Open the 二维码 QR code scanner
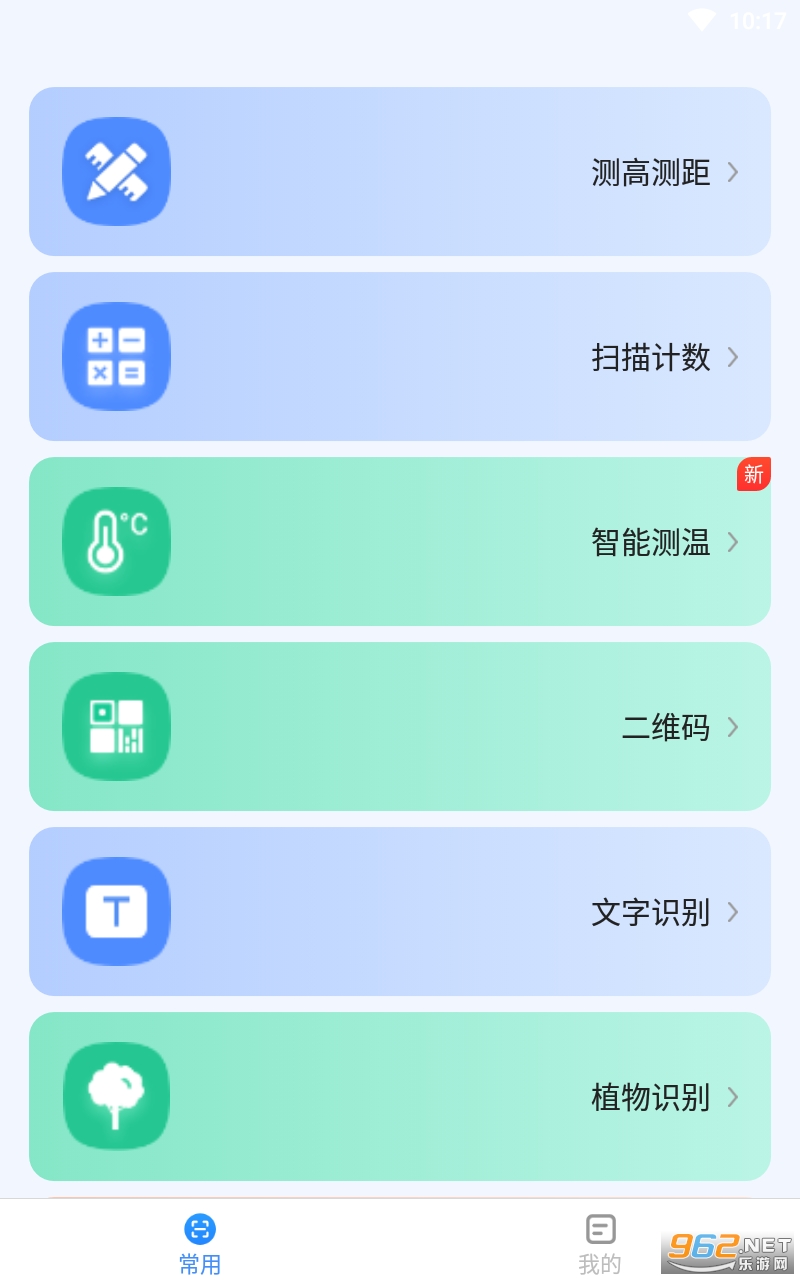 coord(400,727)
